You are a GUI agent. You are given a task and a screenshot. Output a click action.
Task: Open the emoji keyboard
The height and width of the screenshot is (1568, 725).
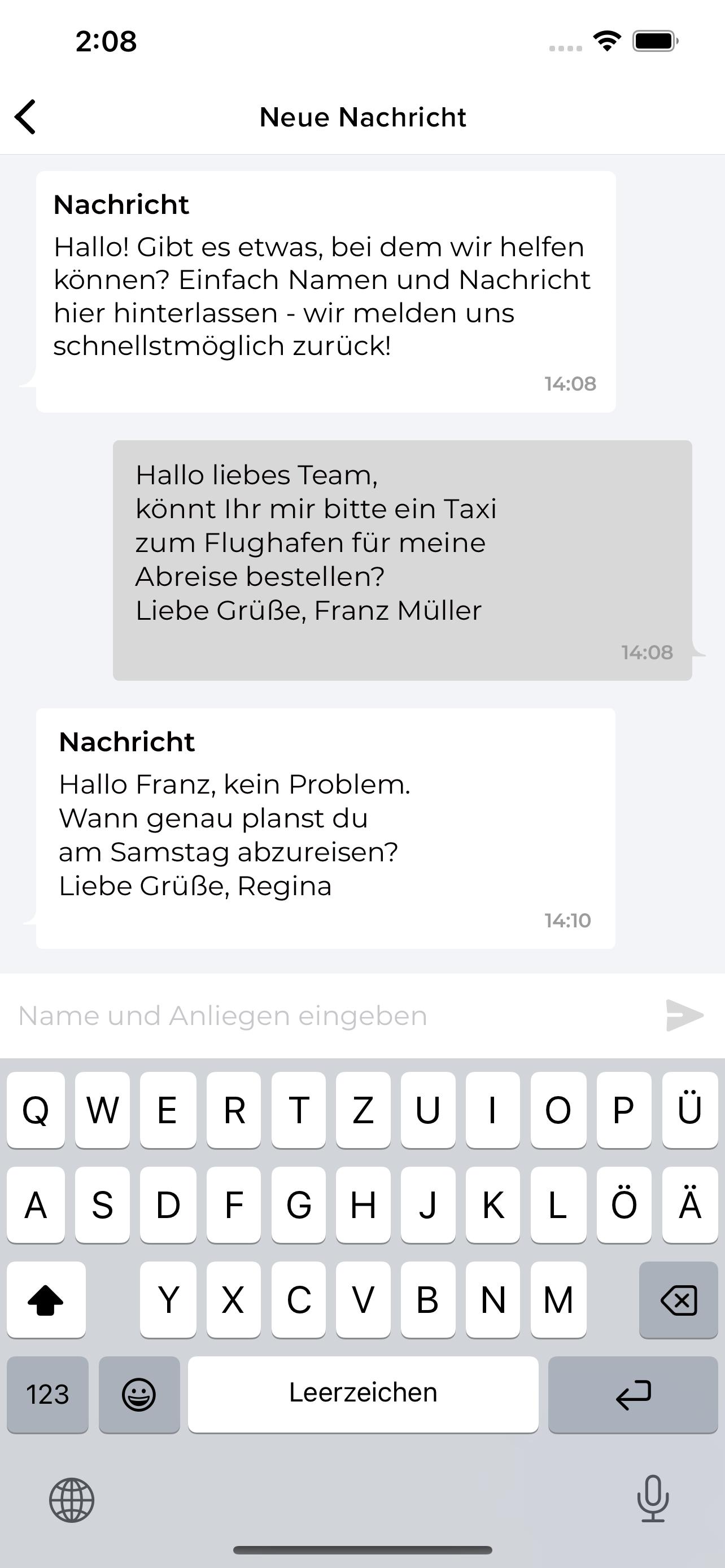click(139, 1395)
